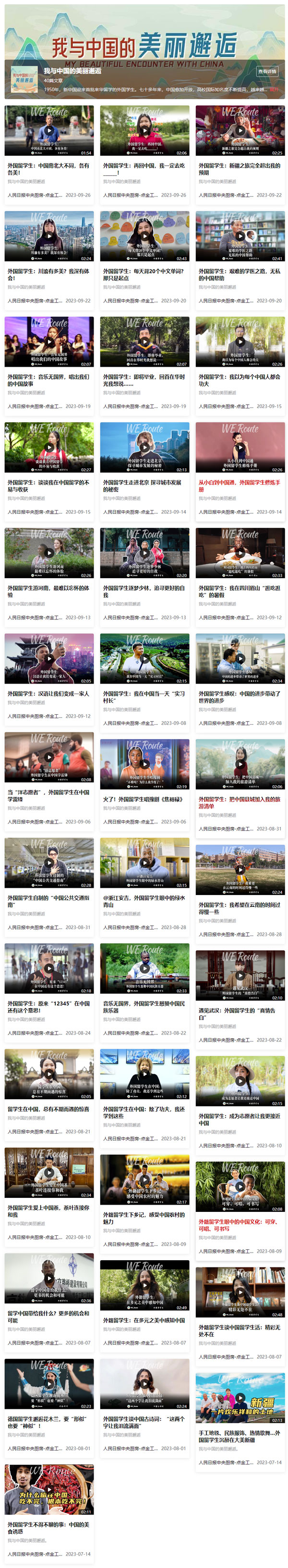Tap the 查看详情 button in the banner
Screen dimensions: 288x1568
[x=267, y=72]
